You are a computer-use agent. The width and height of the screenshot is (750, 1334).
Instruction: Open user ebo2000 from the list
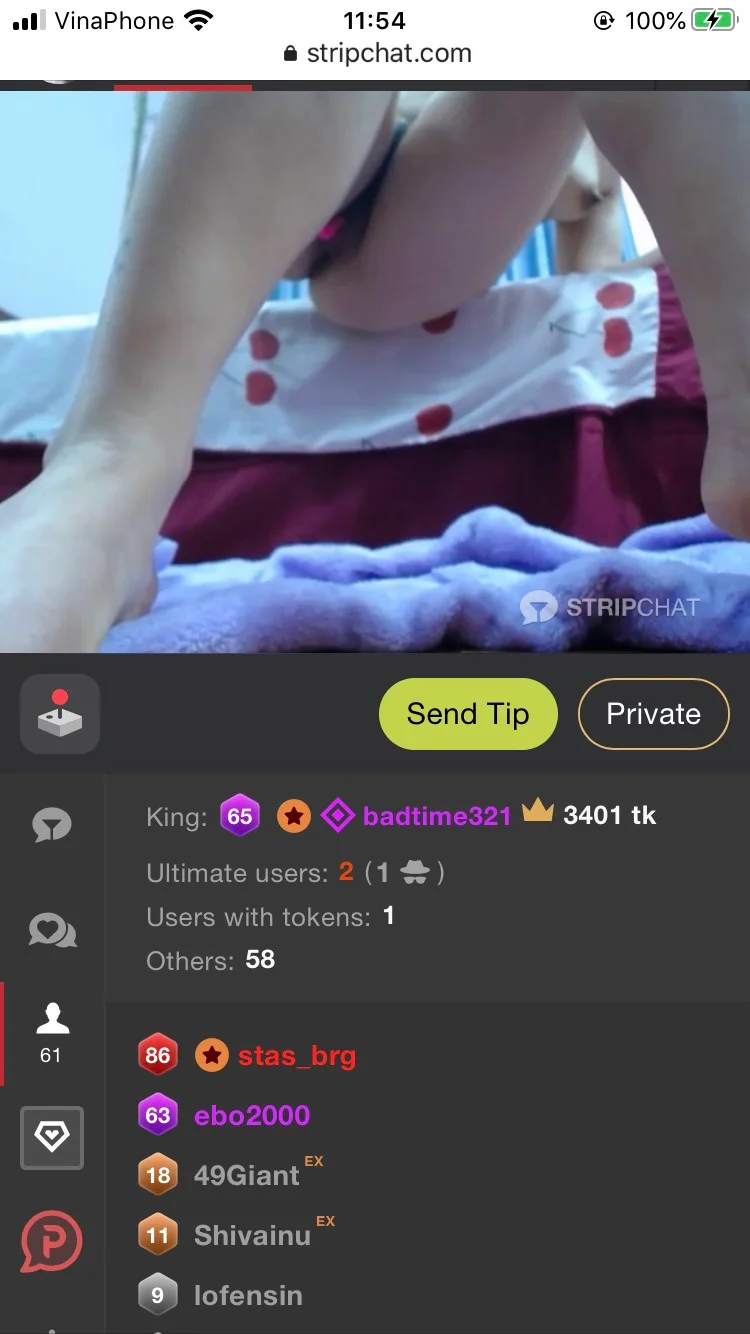(x=252, y=1116)
